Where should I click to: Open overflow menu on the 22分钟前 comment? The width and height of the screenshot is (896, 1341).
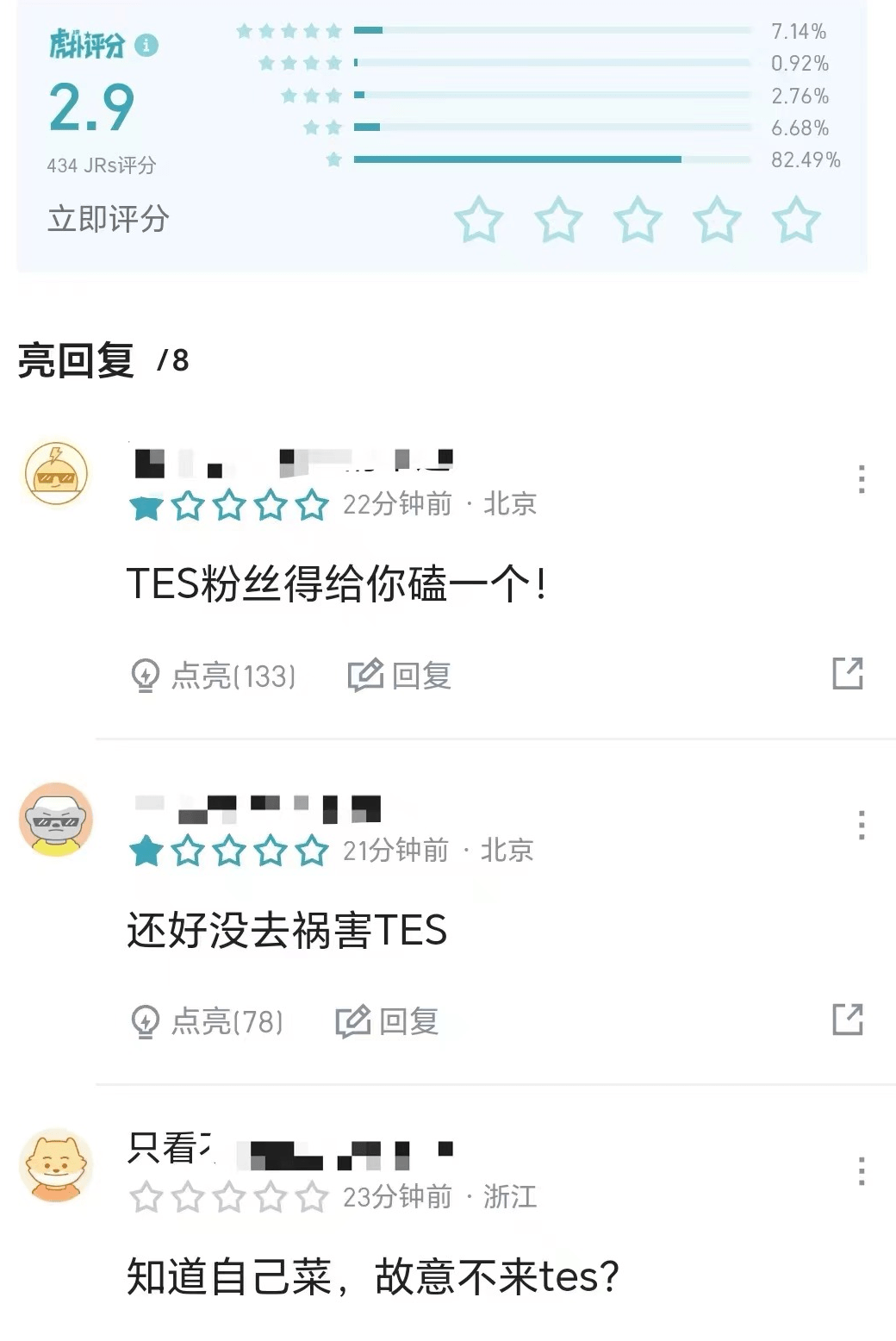tap(861, 479)
